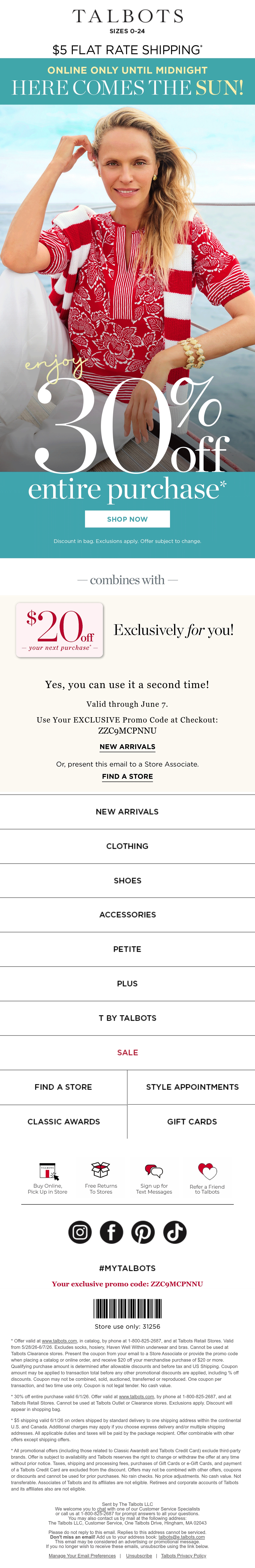Select T BY TALBOTS
The image size is (255, 1568).
127,1018
